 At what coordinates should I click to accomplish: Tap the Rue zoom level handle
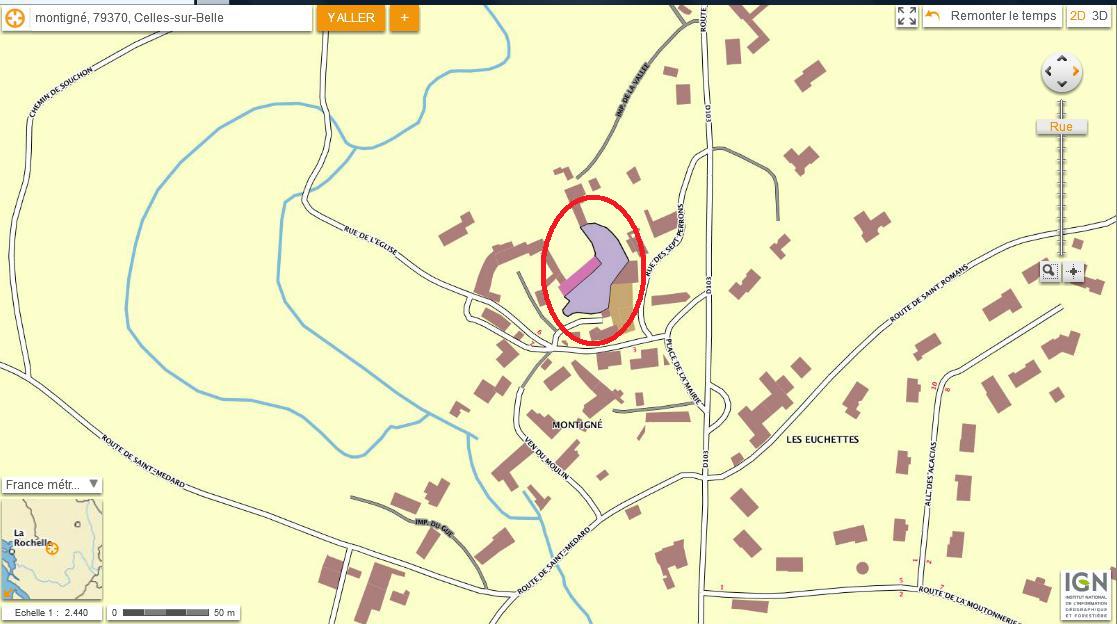click(x=1061, y=127)
